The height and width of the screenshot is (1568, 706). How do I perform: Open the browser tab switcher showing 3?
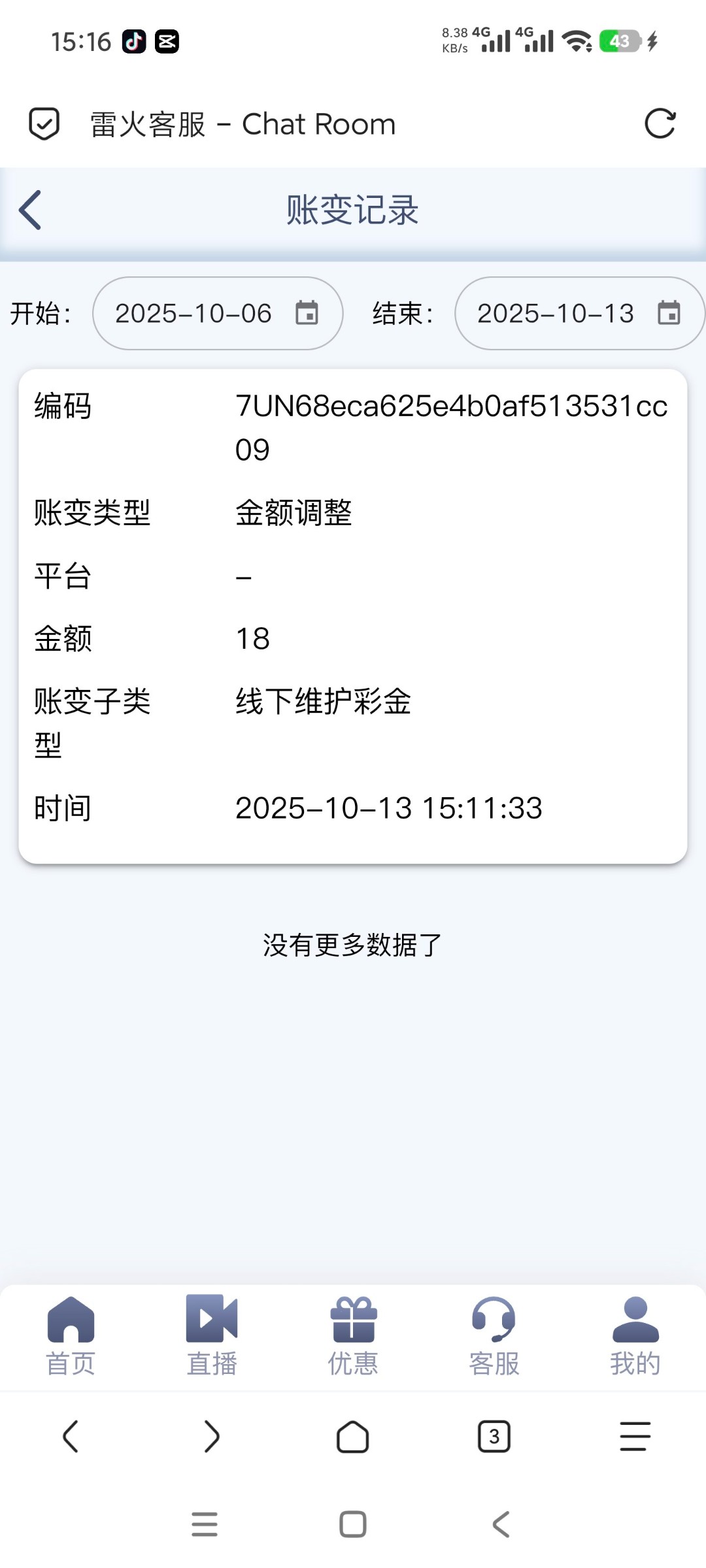point(494,1437)
